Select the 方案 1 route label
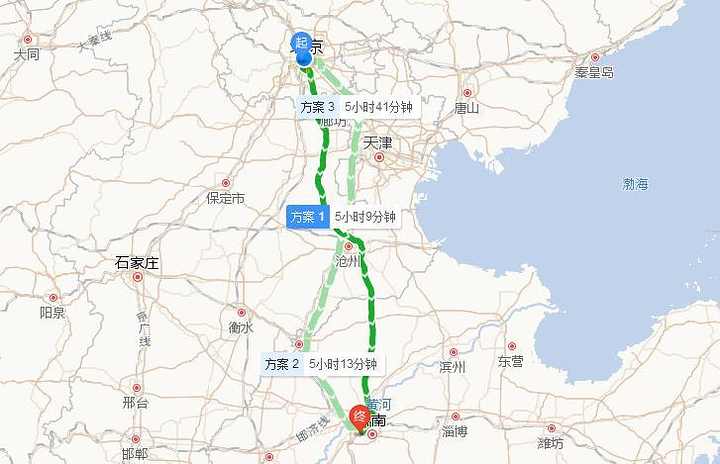 [309, 217]
